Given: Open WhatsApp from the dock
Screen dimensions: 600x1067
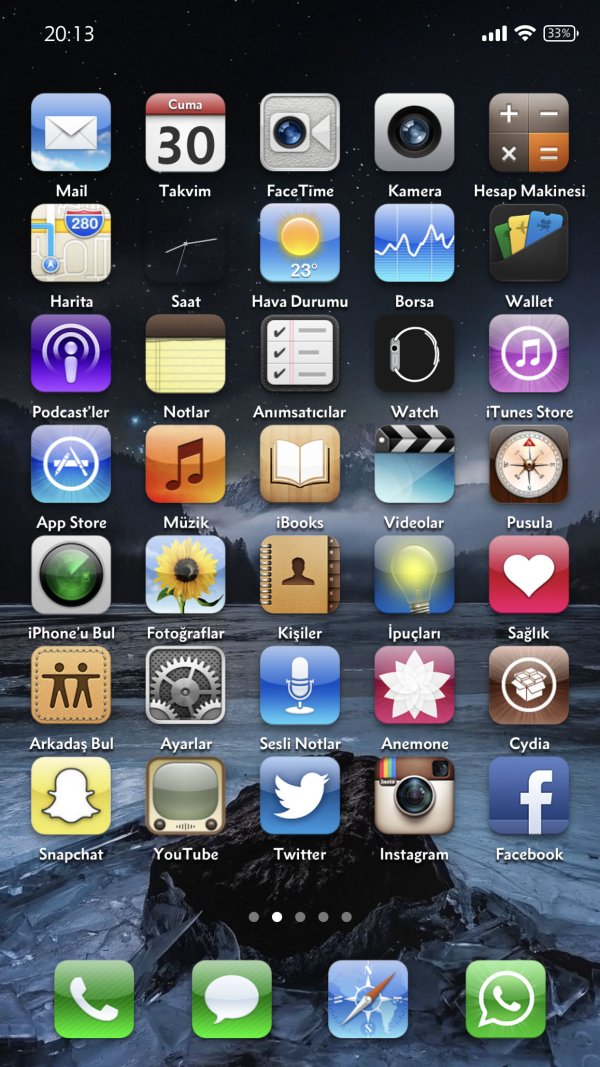Looking at the screenshot, I should (x=506, y=999).
